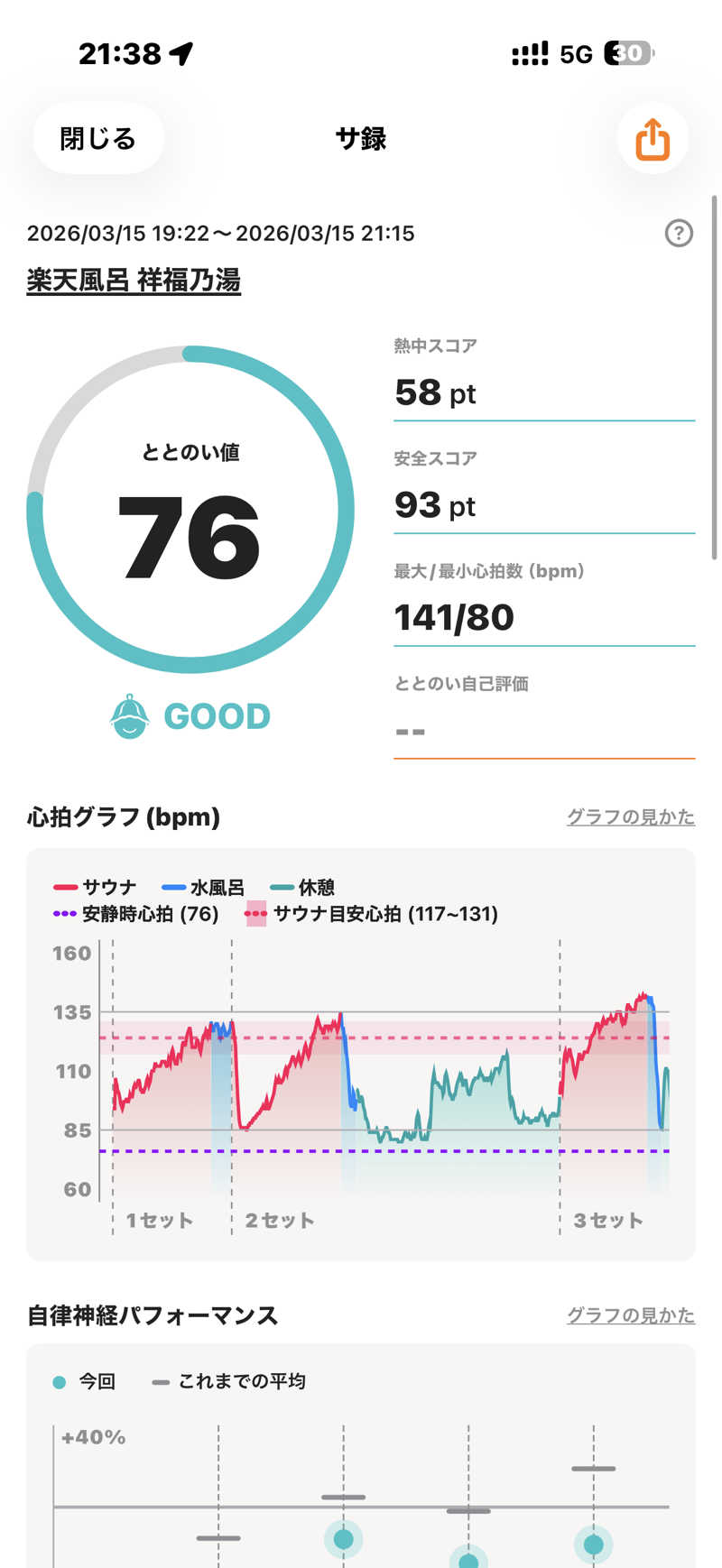This screenshot has width=722, height=1568.
Task: Tap the 閉じる close button
Action: tap(98, 138)
